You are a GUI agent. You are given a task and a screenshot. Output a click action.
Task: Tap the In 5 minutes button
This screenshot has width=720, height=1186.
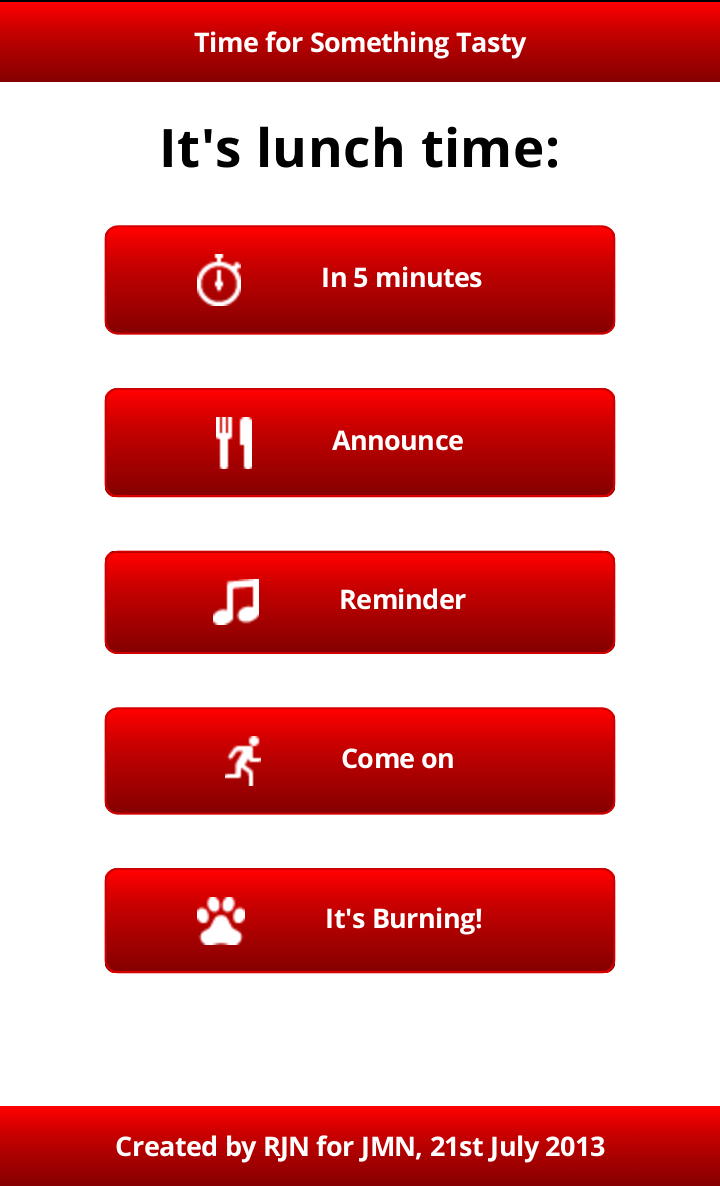coord(359,279)
